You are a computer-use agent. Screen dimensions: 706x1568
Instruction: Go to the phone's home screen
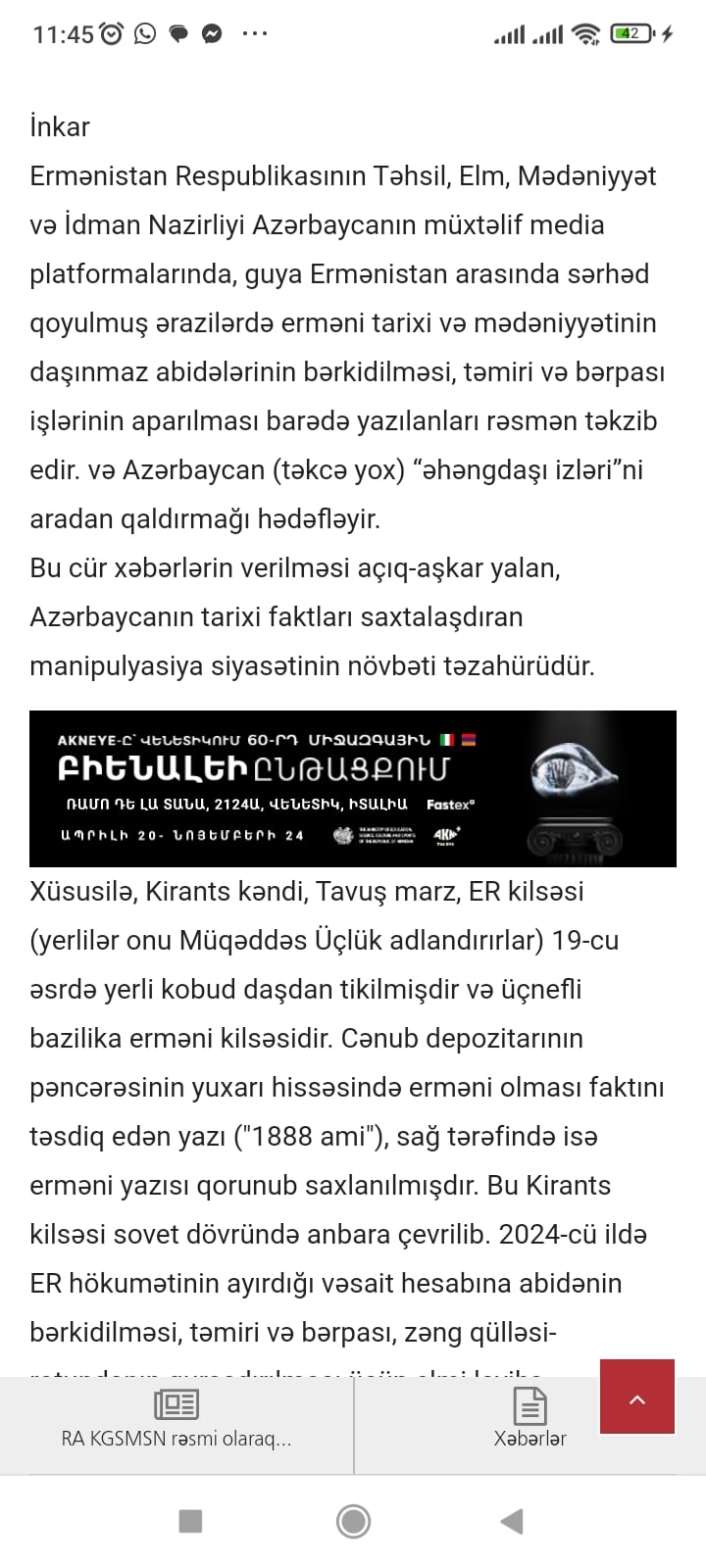(353, 1521)
